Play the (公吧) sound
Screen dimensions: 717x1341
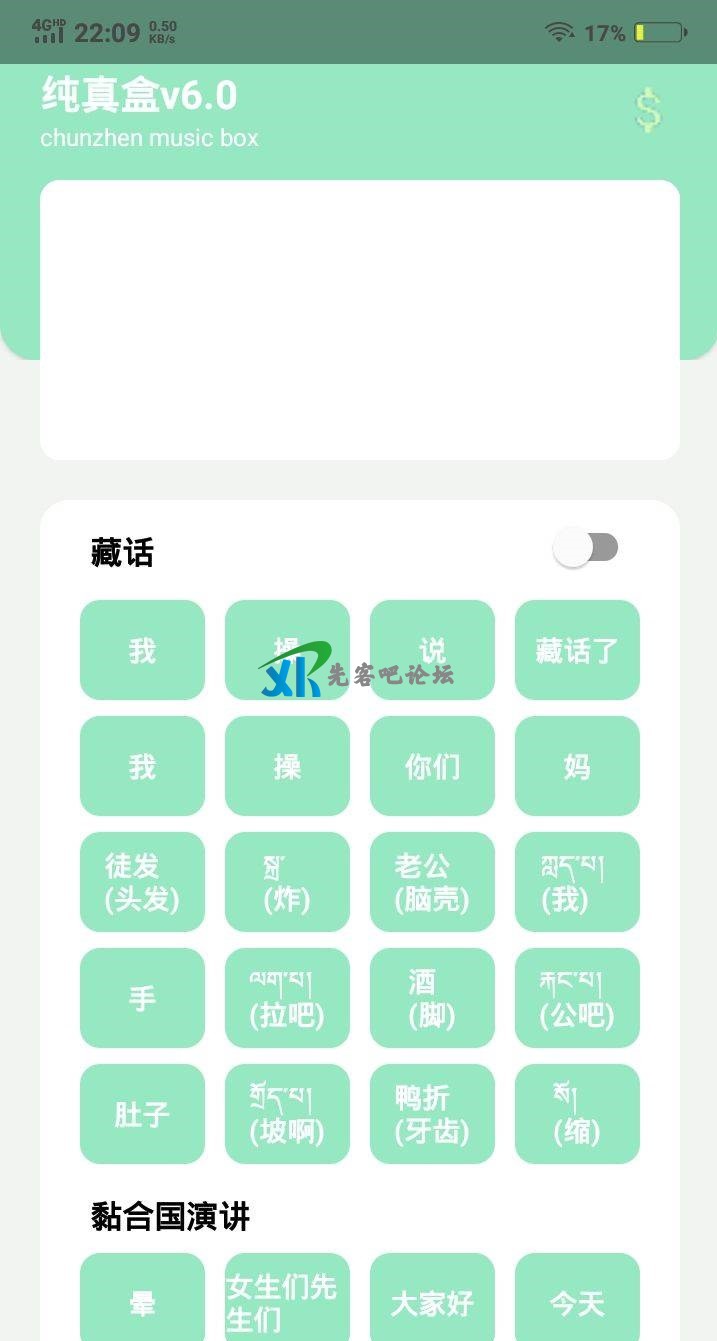click(x=577, y=998)
